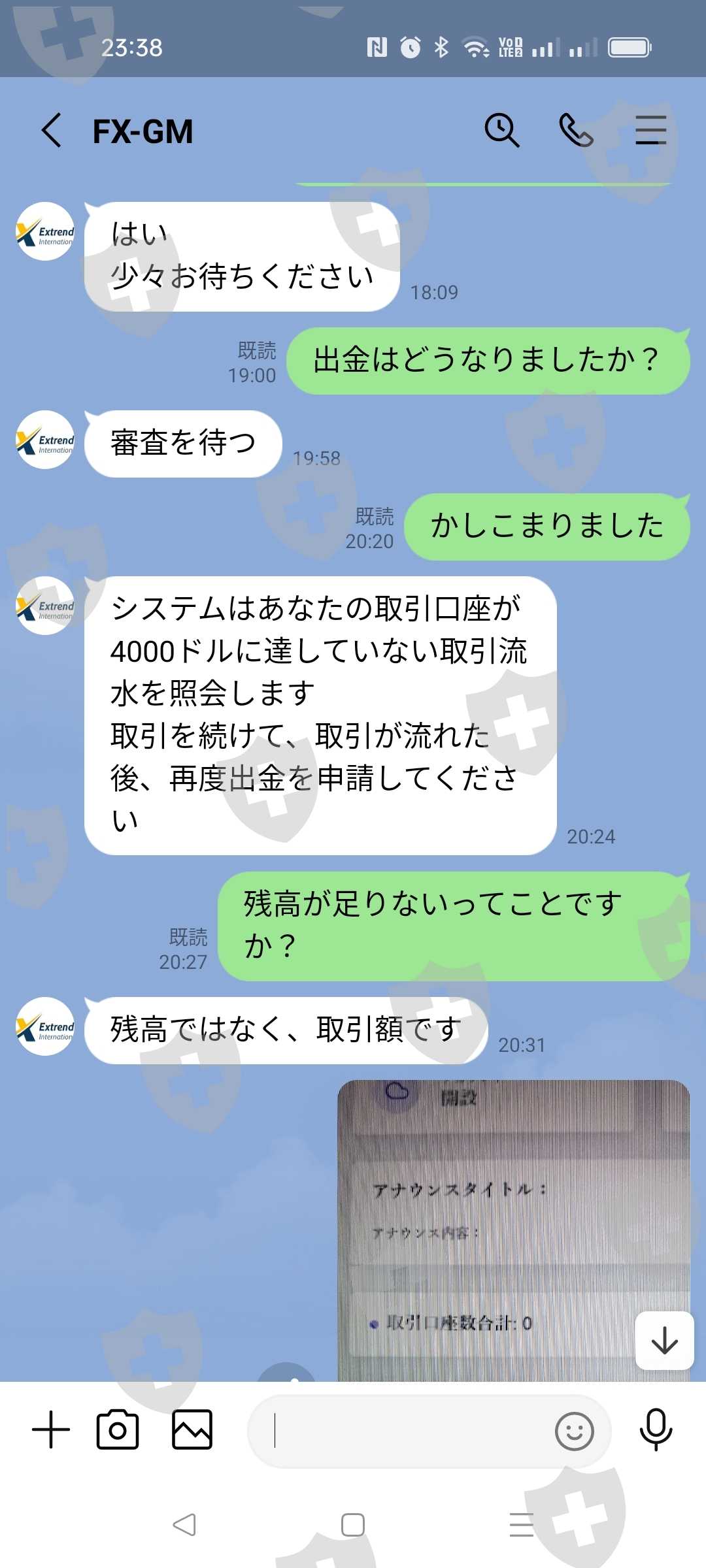This screenshot has width=706, height=1568.
Task: Tap the system back button
Action: 184,1525
